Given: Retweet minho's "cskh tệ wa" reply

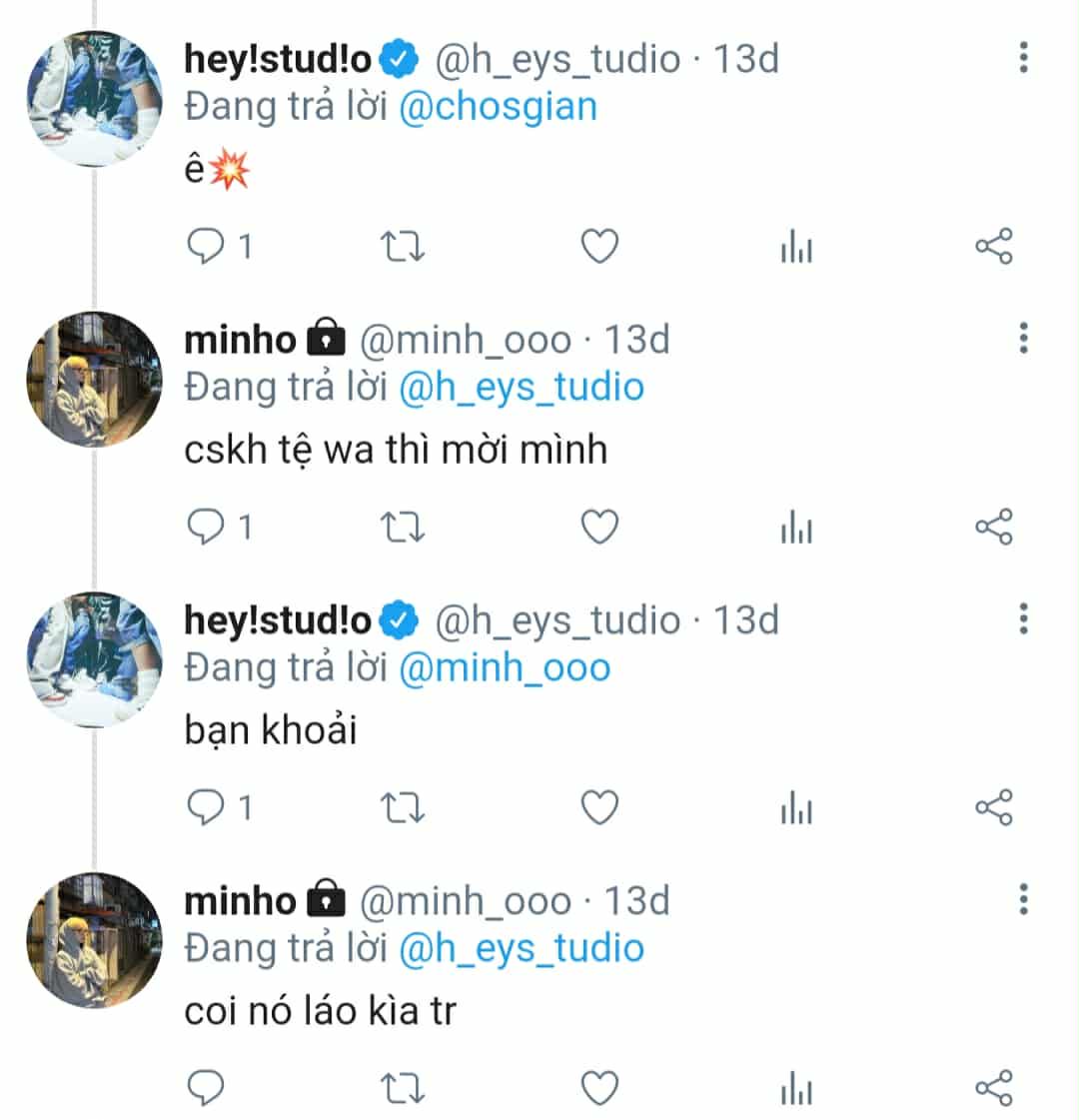Looking at the screenshot, I should [405, 527].
